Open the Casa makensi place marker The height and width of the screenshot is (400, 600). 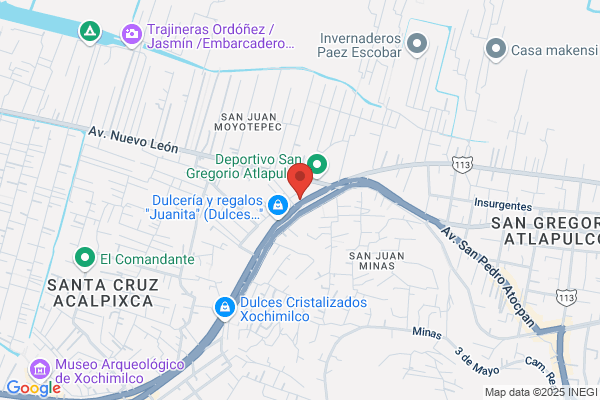(x=496, y=50)
